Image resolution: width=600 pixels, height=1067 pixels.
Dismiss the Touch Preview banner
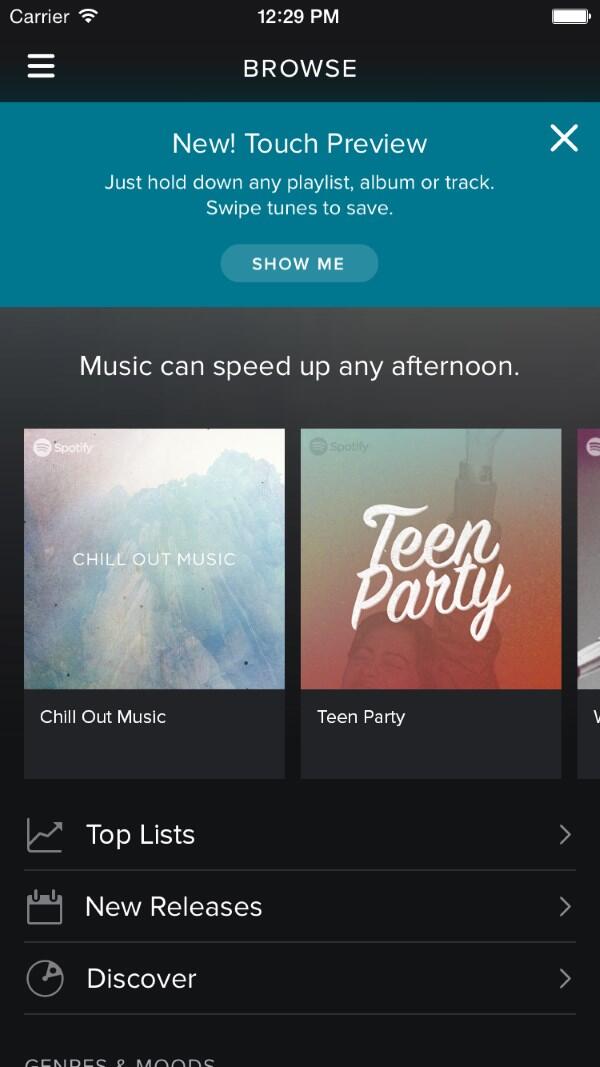point(564,138)
